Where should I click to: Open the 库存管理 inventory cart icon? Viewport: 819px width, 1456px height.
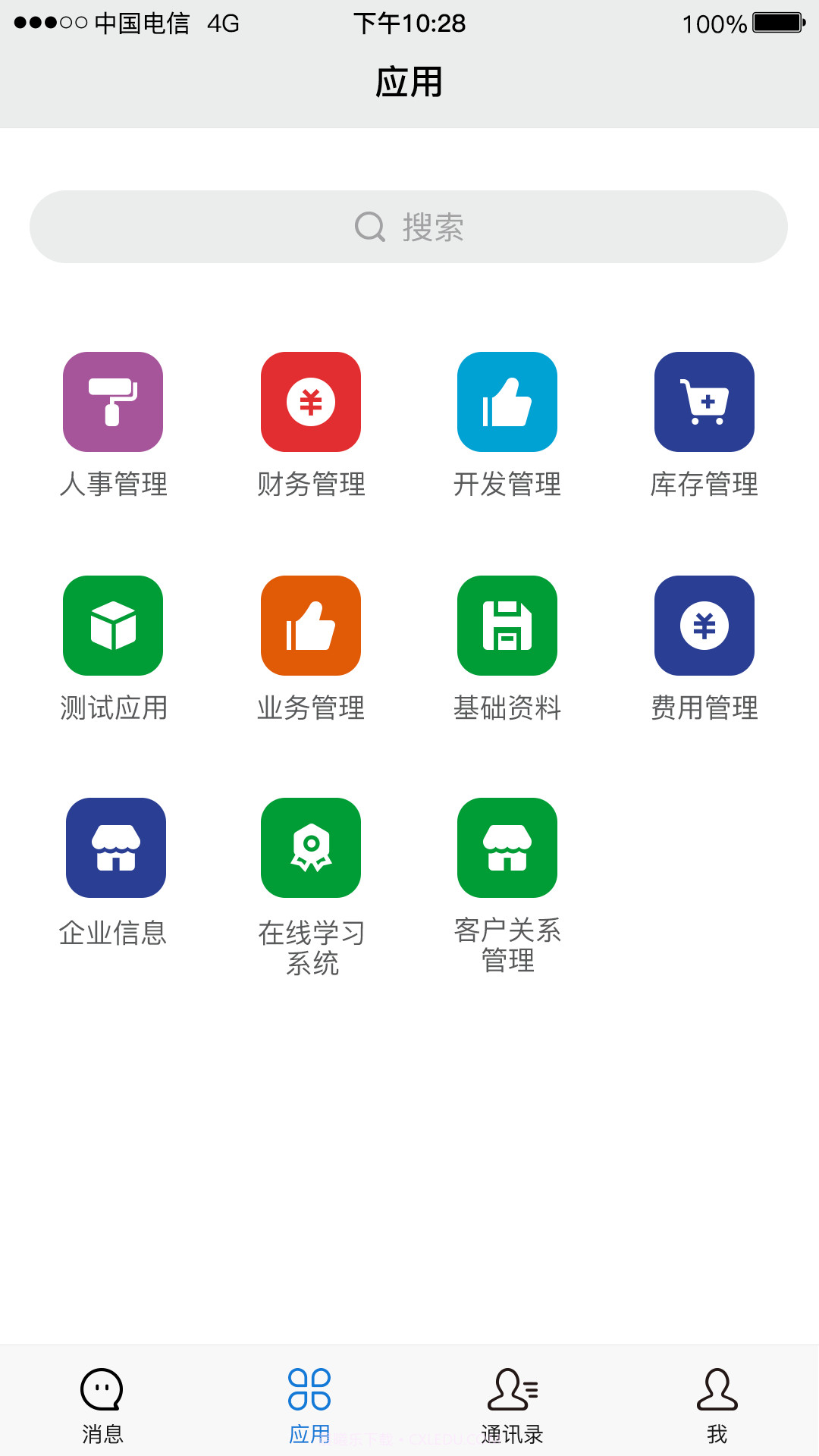[704, 402]
